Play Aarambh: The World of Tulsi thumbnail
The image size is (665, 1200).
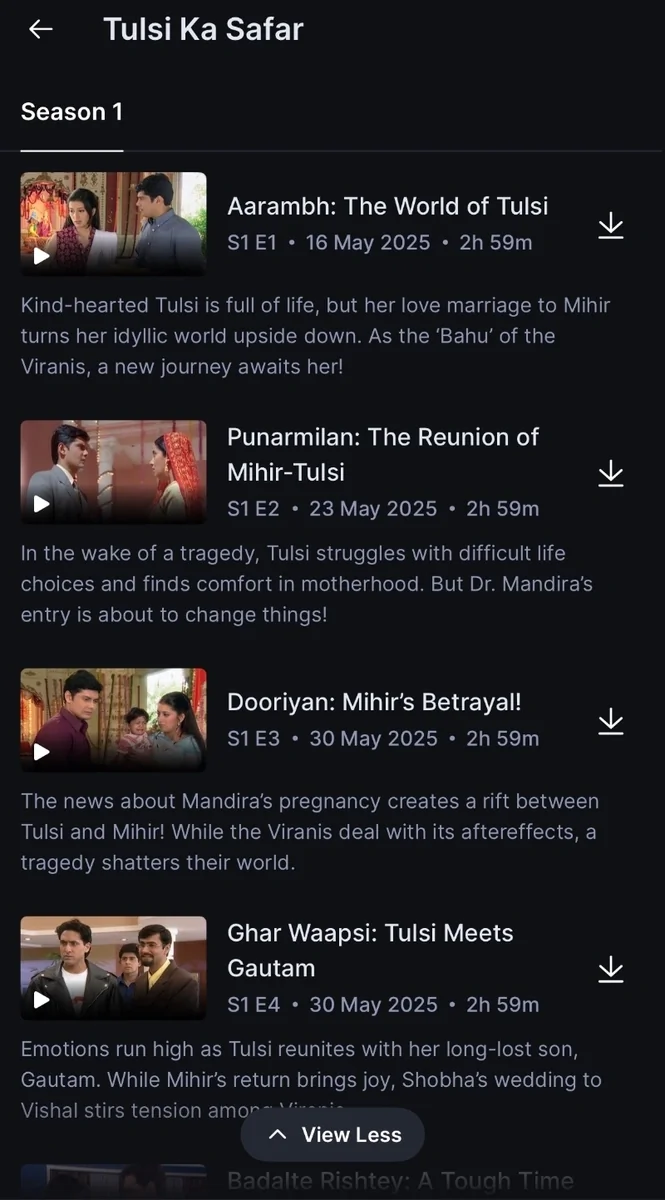click(113, 223)
